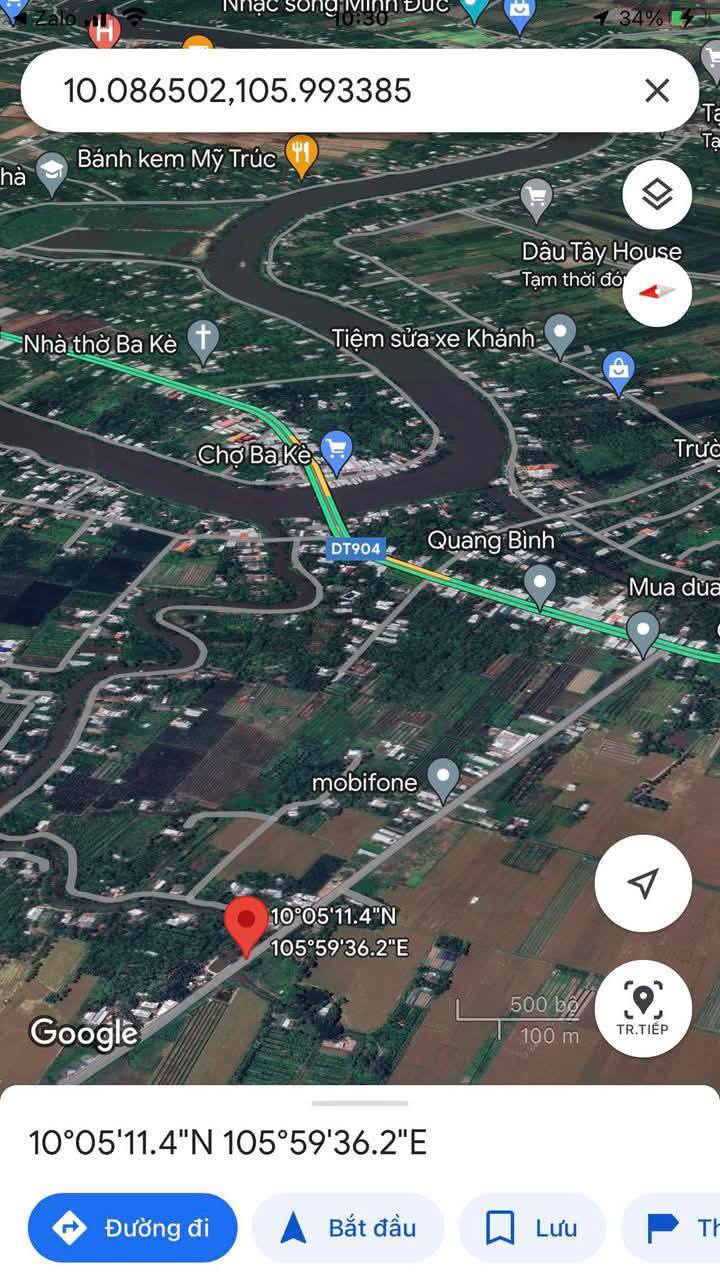Expand the place sheet via its handle
The width and height of the screenshot is (720, 1280).
point(360,1103)
